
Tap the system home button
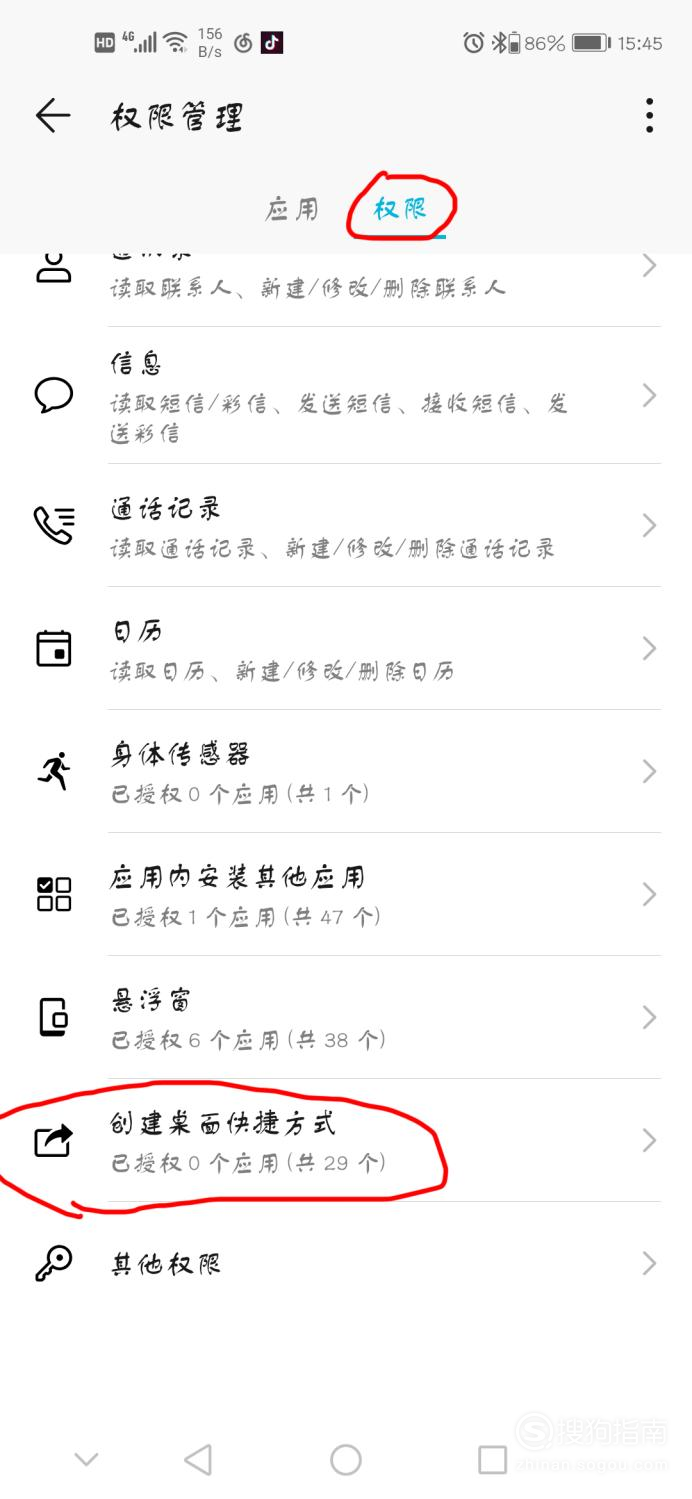tap(346, 1460)
